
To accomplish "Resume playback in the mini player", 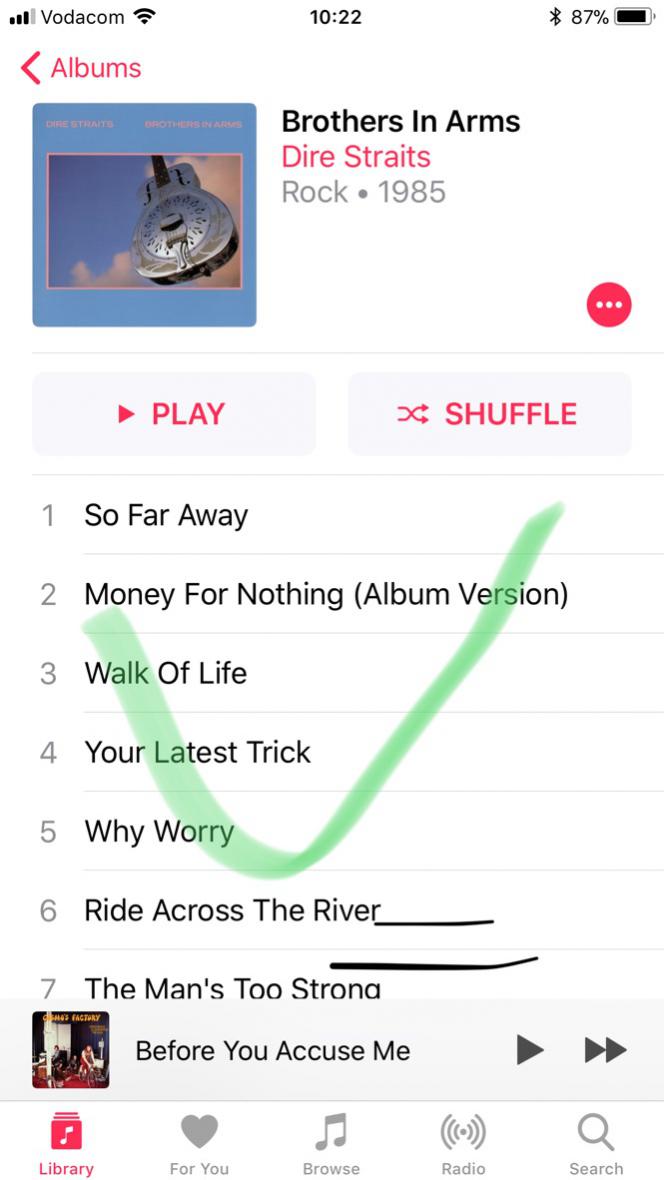I will pyautogui.click(x=530, y=1050).
